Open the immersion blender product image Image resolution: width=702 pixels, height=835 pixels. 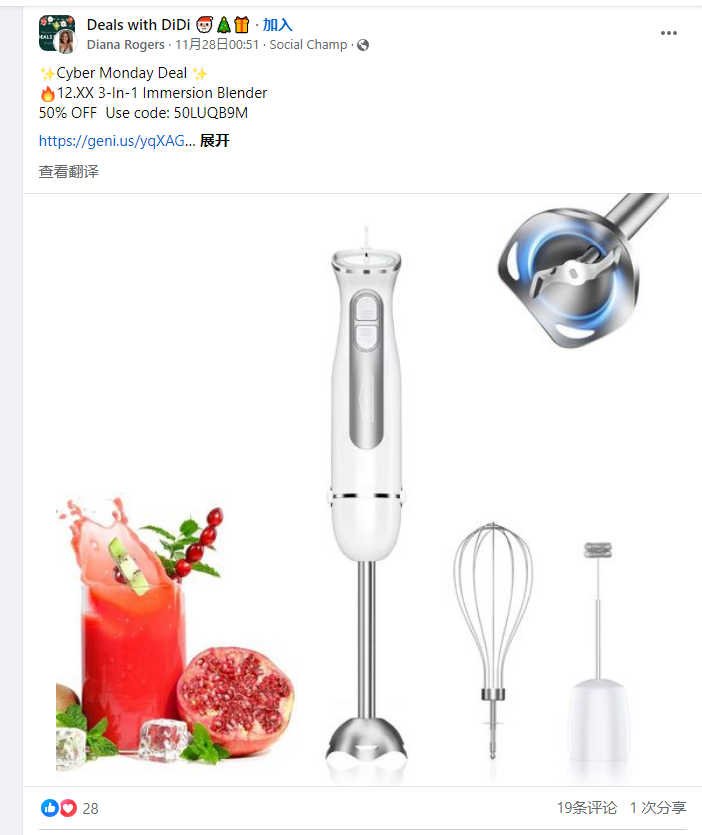(365, 490)
